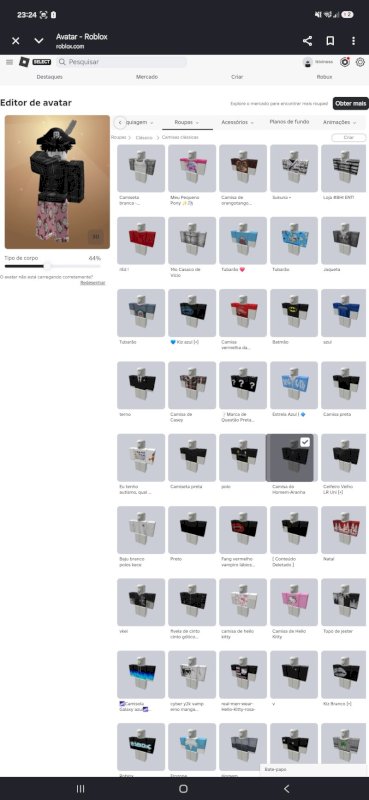Select the Camisa de Hello Kitty shirt
The width and height of the screenshot is (369, 800).
294,602
